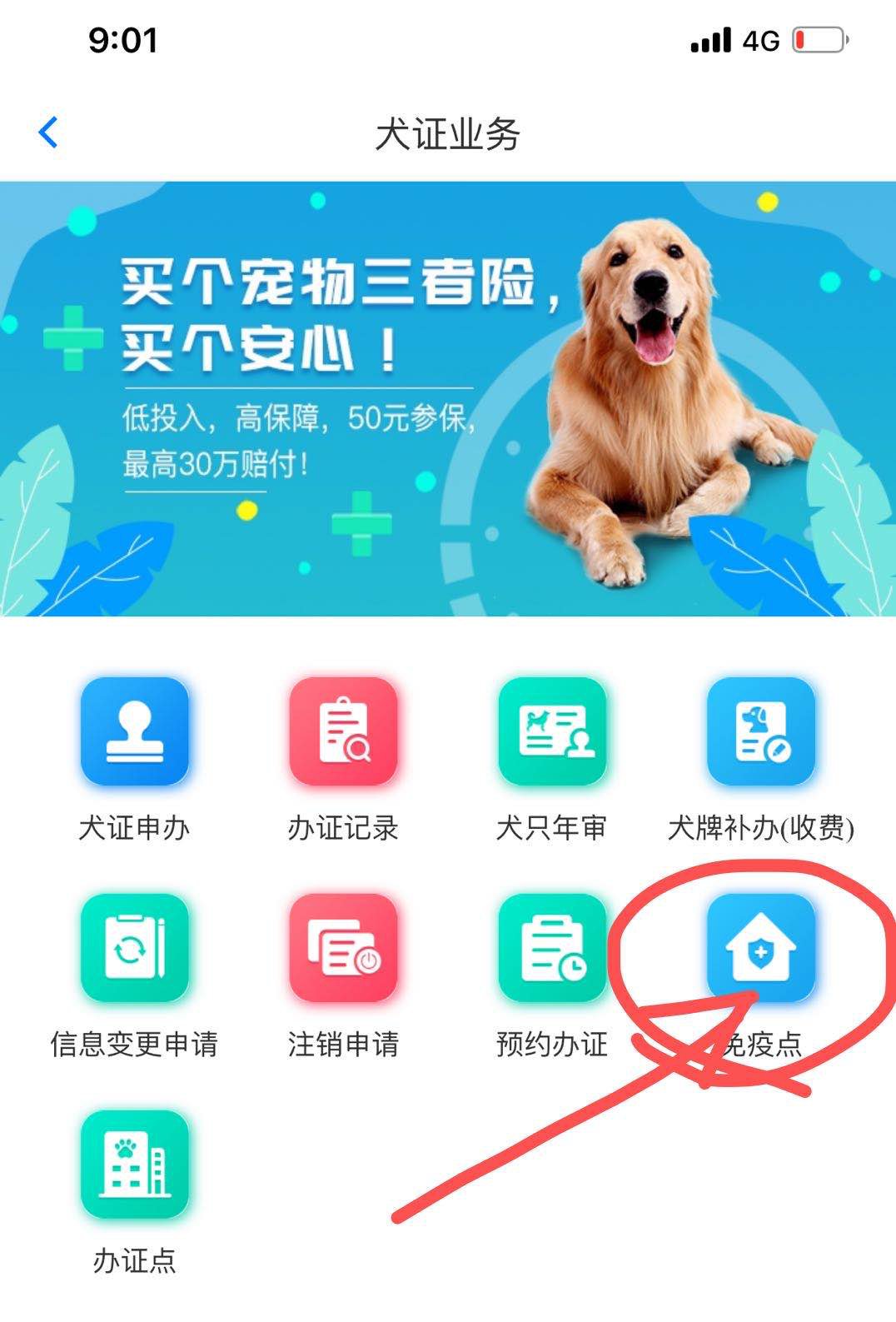The width and height of the screenshot is (896, 1322).
Task: Open 预约办证 appointment booking
Action: [x=552, y=948]
